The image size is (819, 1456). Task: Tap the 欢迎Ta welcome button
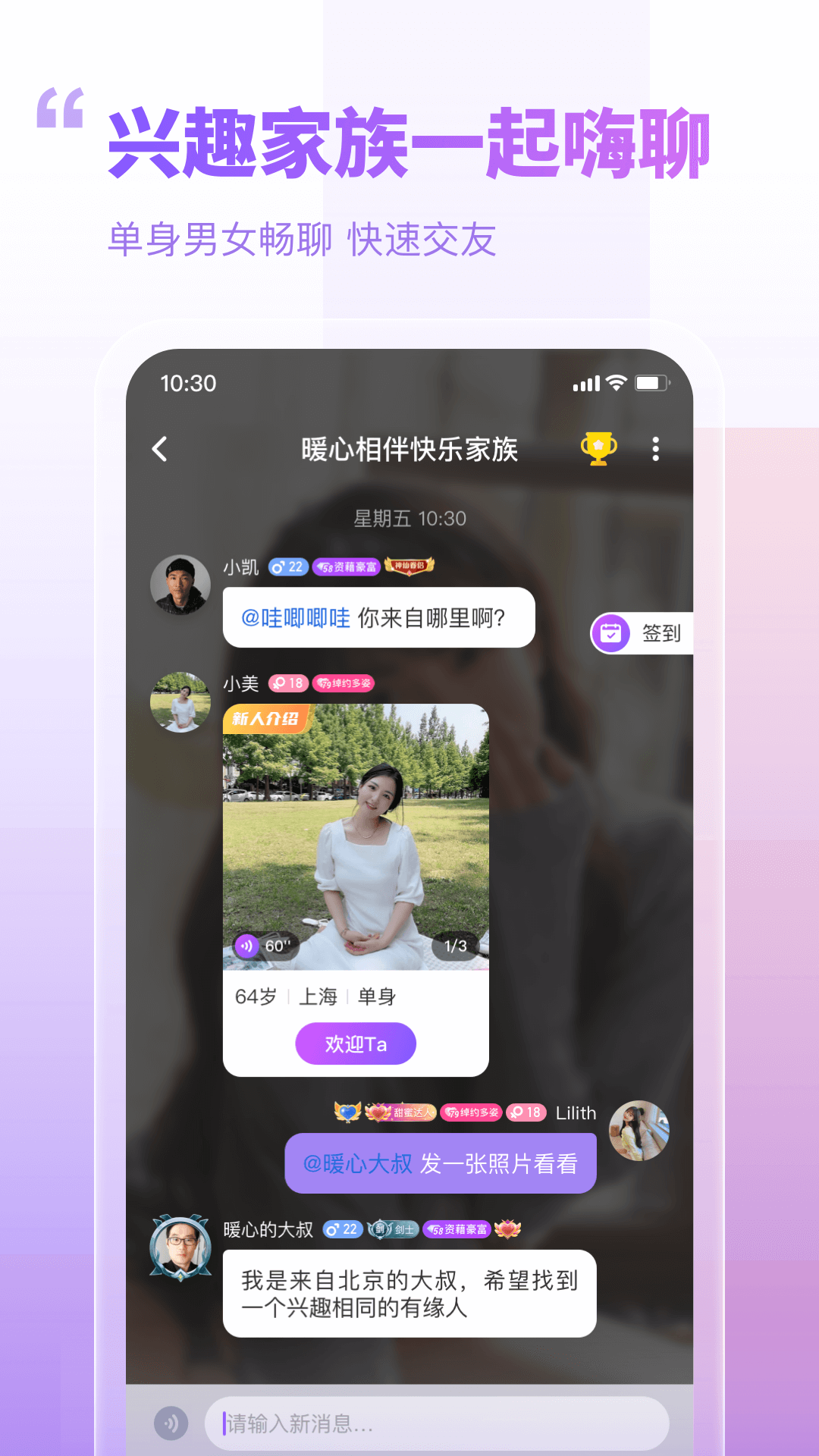pos(355,1043)
